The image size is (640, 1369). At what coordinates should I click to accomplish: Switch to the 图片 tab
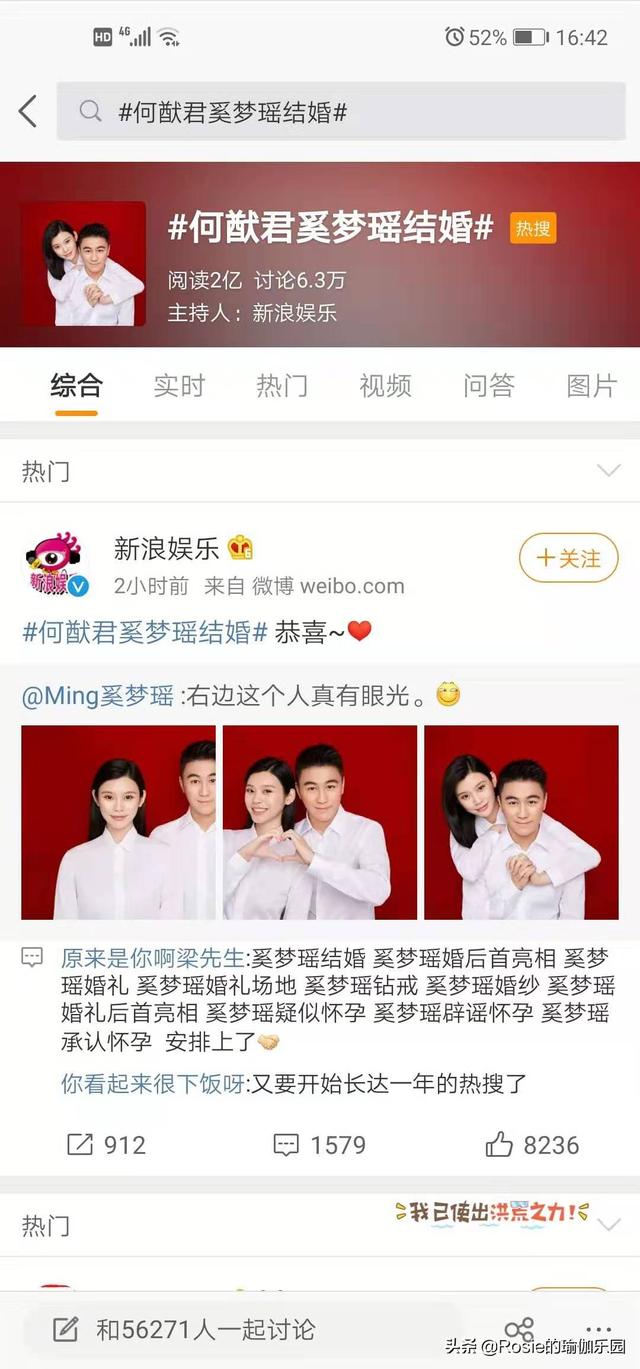click(591, 385)
